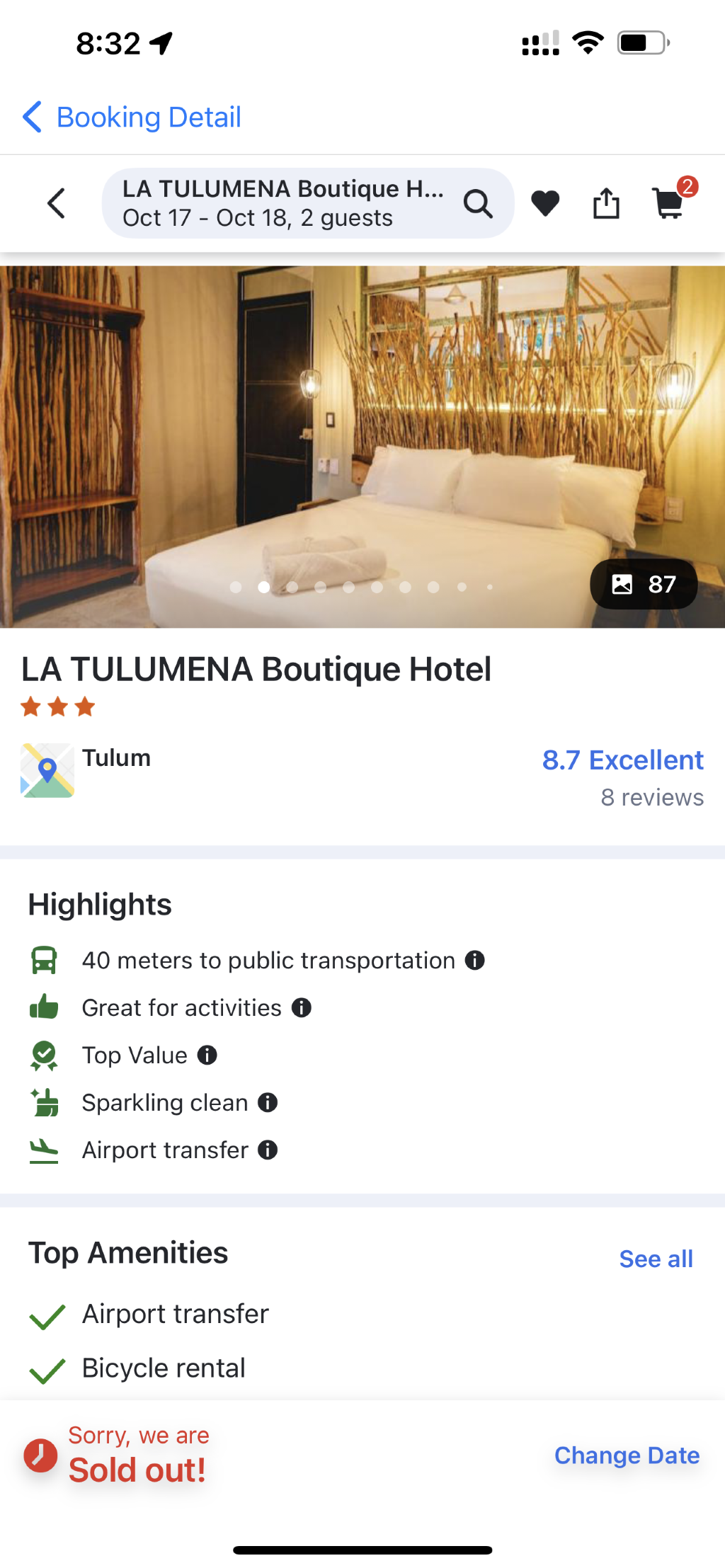Show info for Top Value
The width and height of the screenshot is (725, 1568).
click(207, 1055)
